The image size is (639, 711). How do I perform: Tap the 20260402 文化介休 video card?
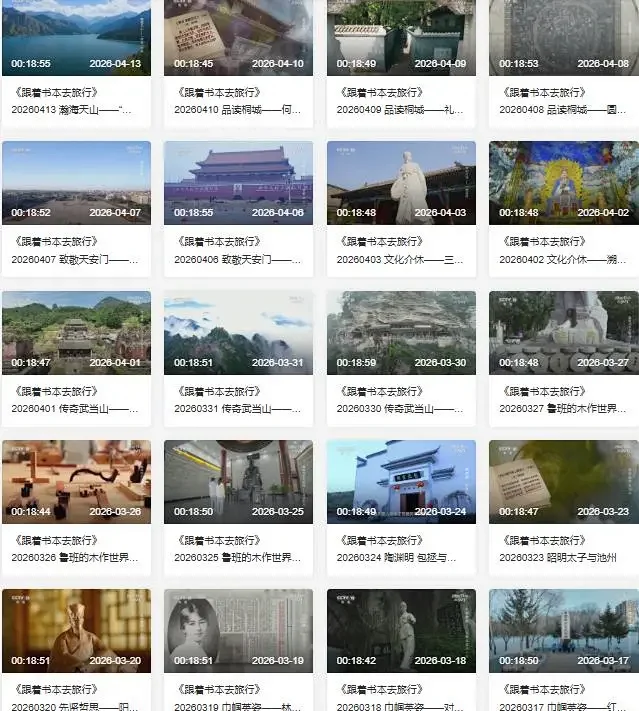(x=564, y=209)
